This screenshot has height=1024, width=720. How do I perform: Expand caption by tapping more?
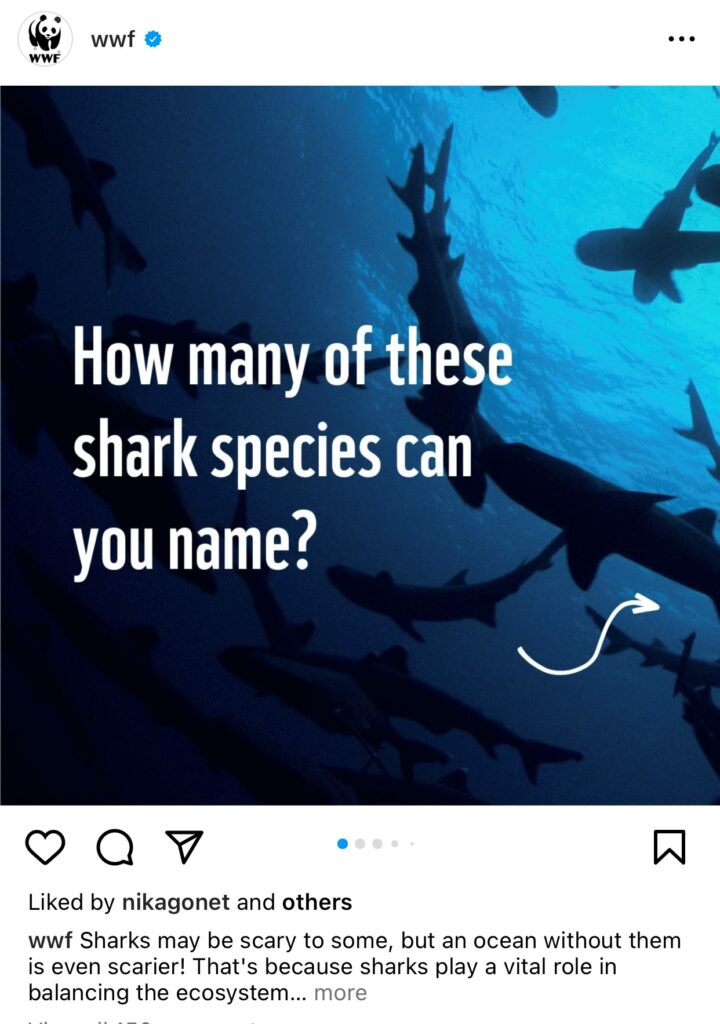pyautogui.click(x=340, y=993)
